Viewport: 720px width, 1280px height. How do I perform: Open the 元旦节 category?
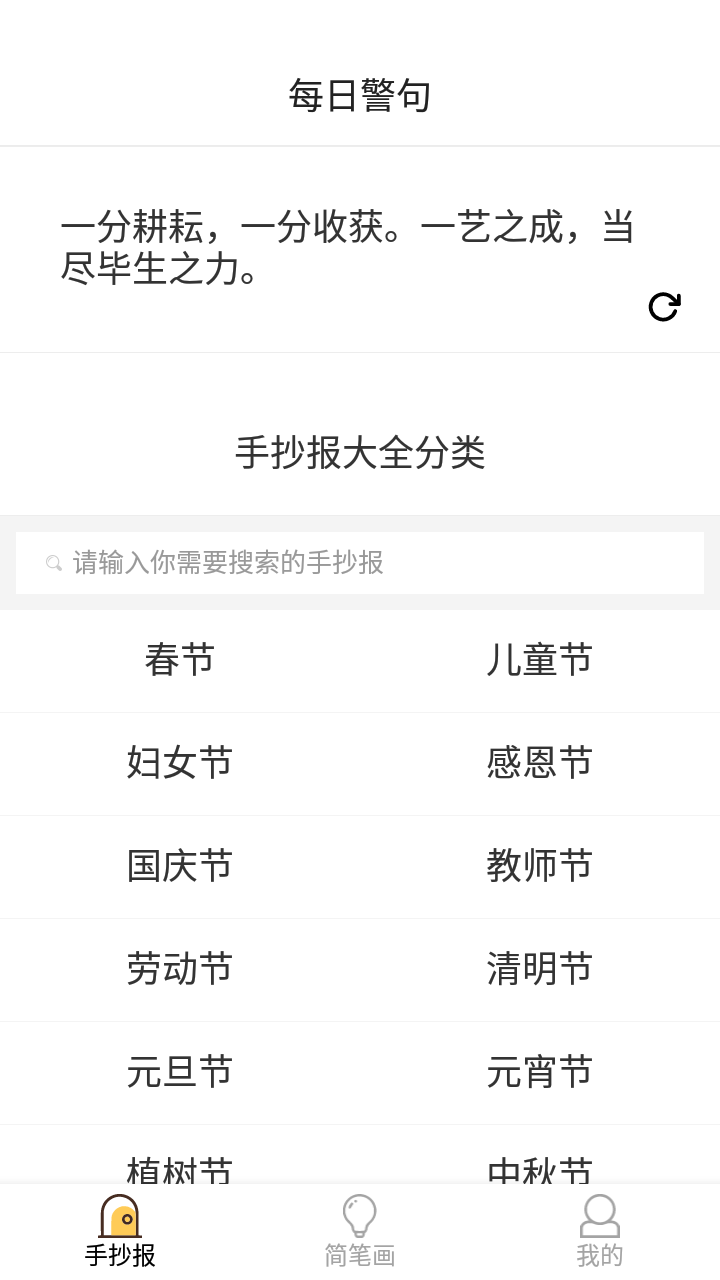click(x=180, y=1072)
